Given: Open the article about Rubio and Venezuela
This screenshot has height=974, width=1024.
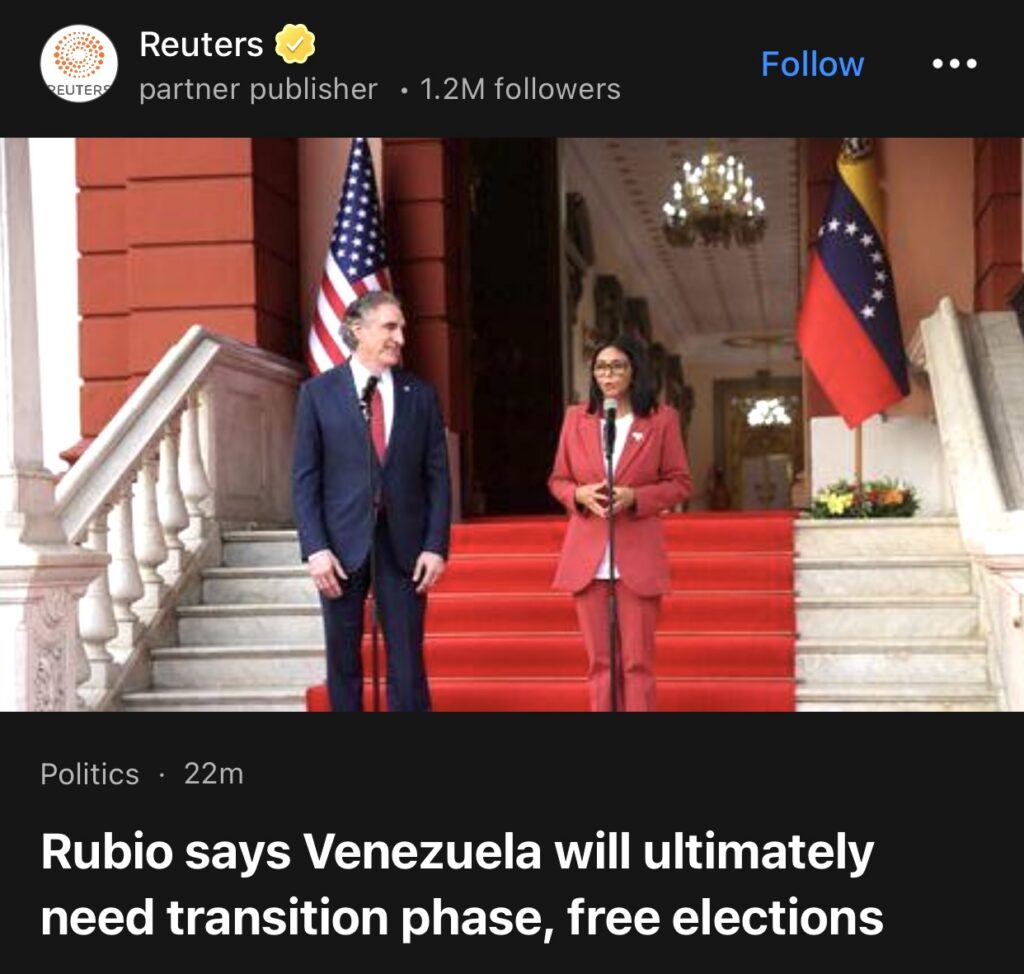Looking at the screenshot, I should [462, 885].
